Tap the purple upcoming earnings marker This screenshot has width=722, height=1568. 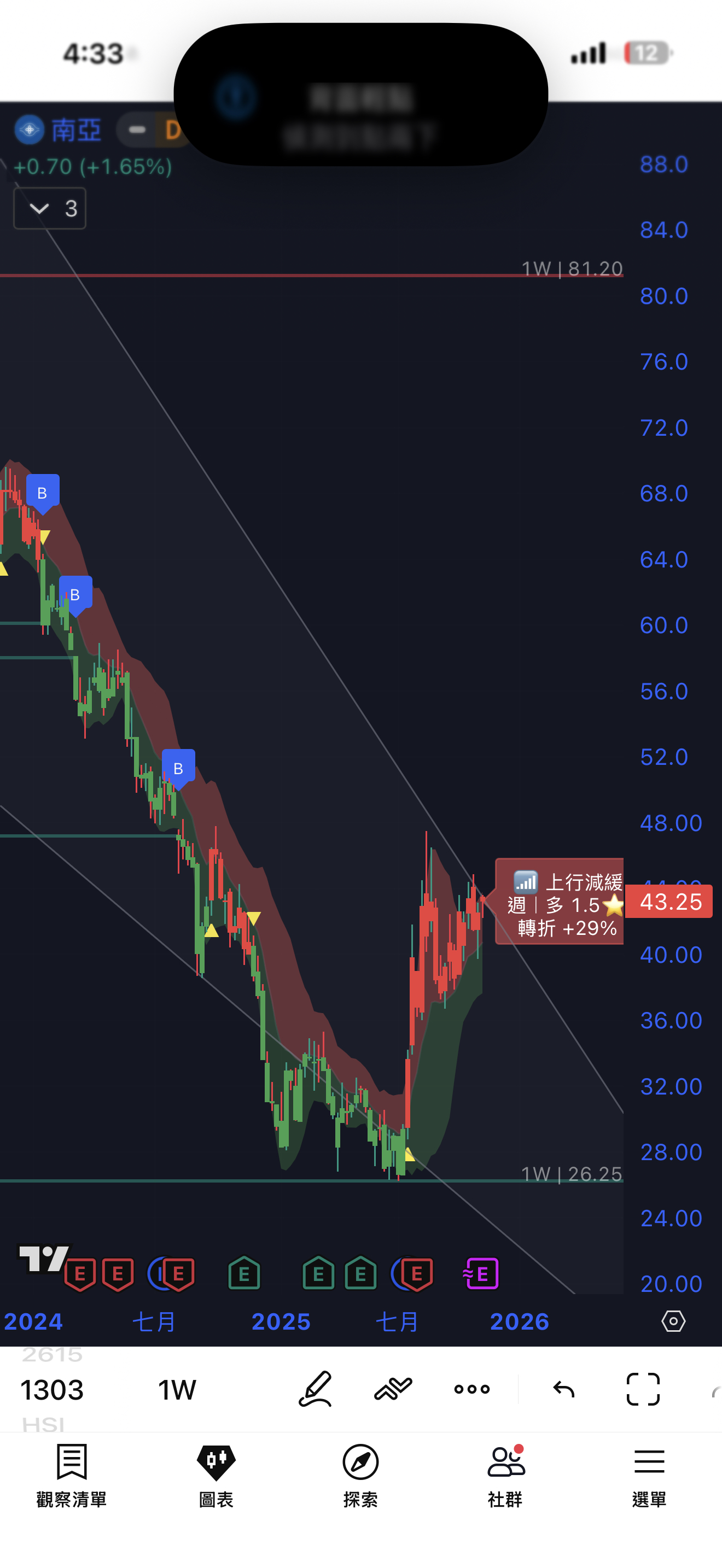click(x=481, y=1273)
